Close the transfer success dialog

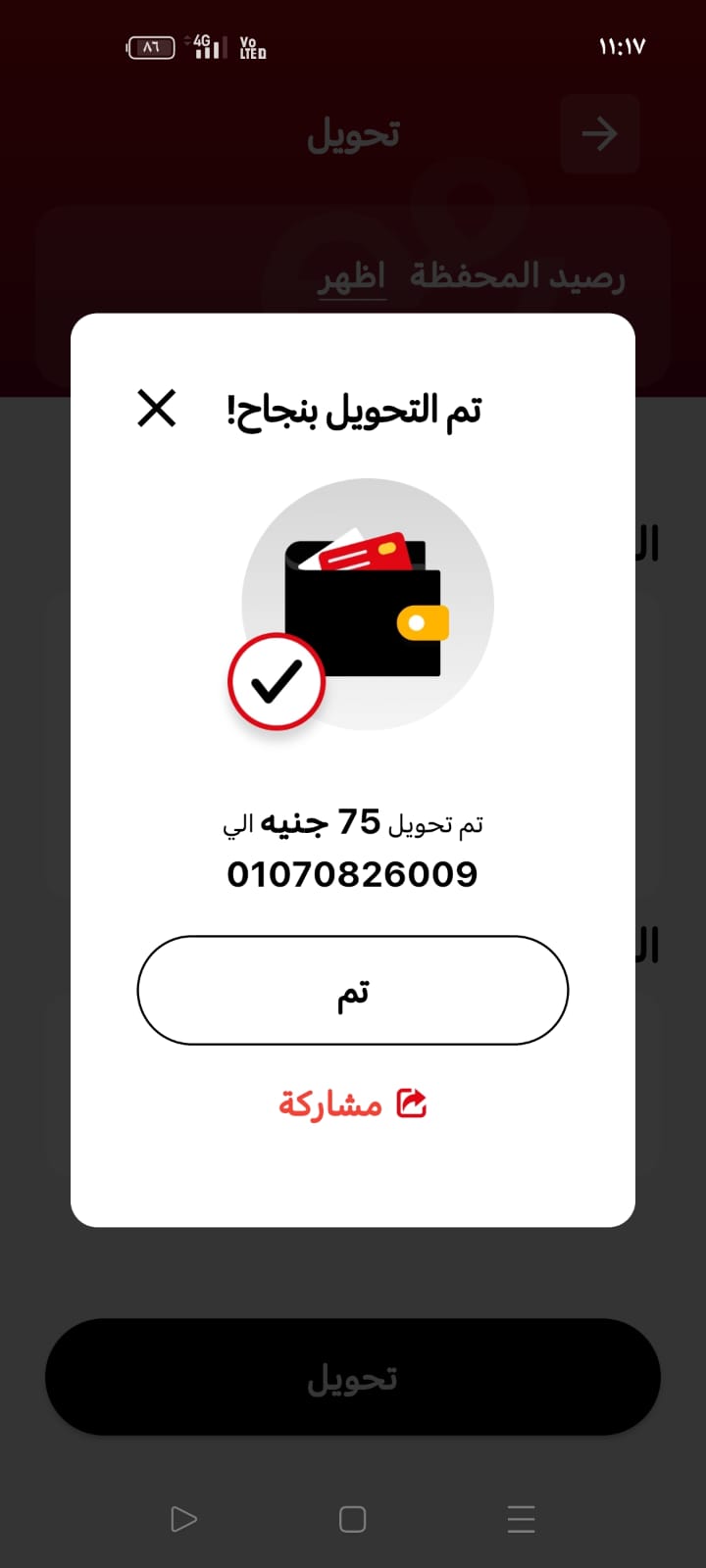157,408
